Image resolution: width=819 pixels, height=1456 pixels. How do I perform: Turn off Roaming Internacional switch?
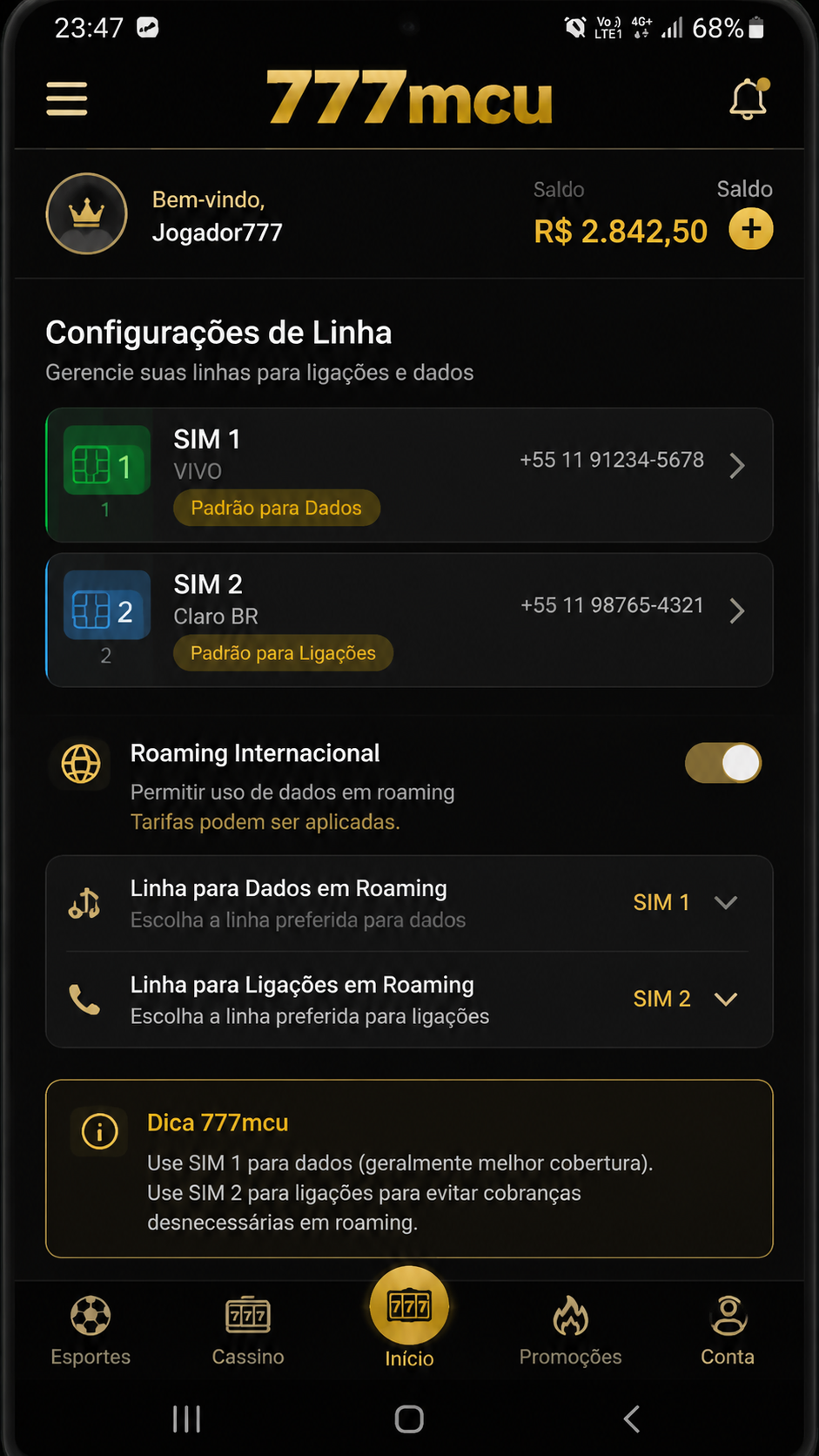tap(723, 764)
